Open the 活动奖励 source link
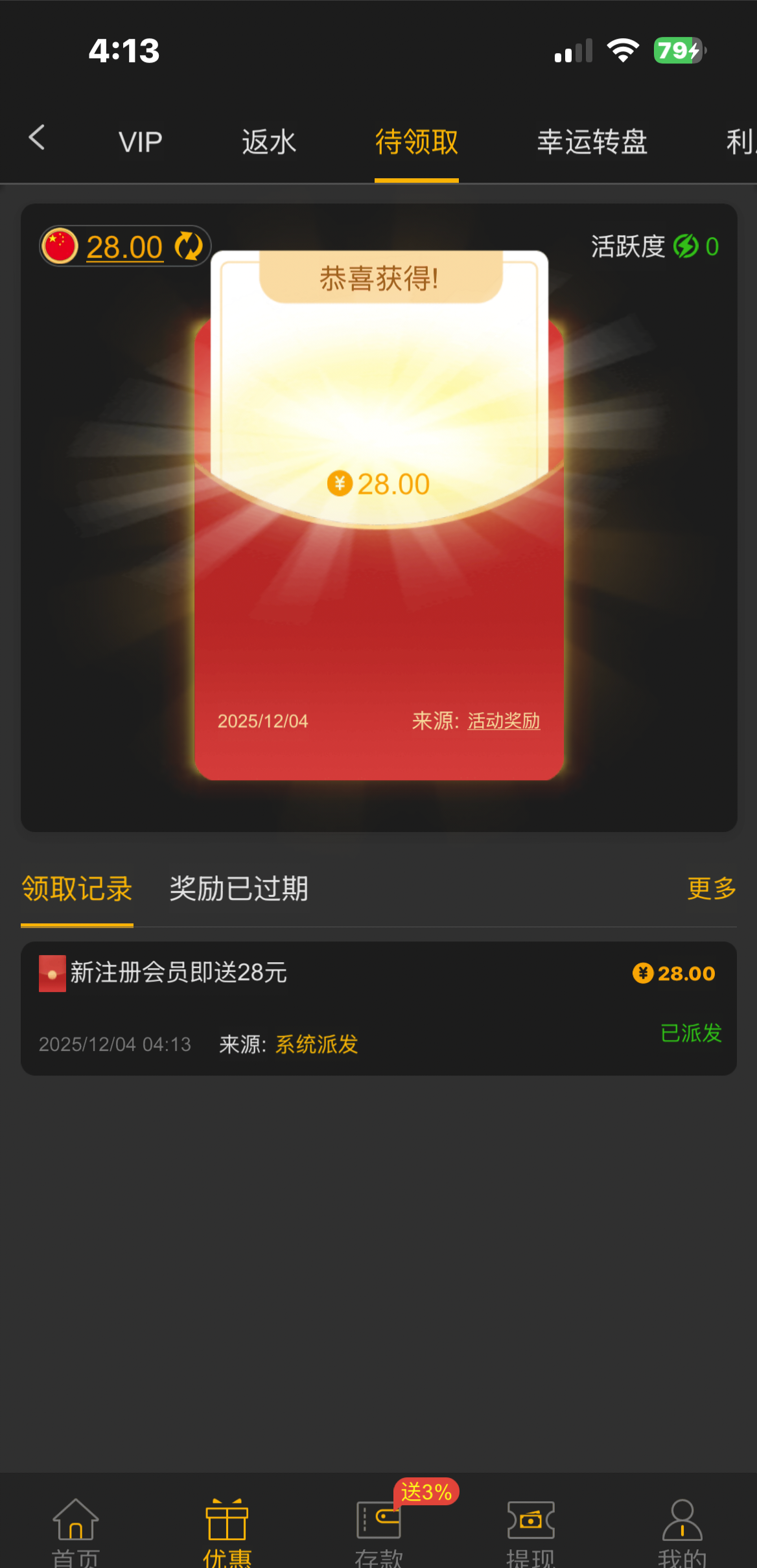 point(504,721)
